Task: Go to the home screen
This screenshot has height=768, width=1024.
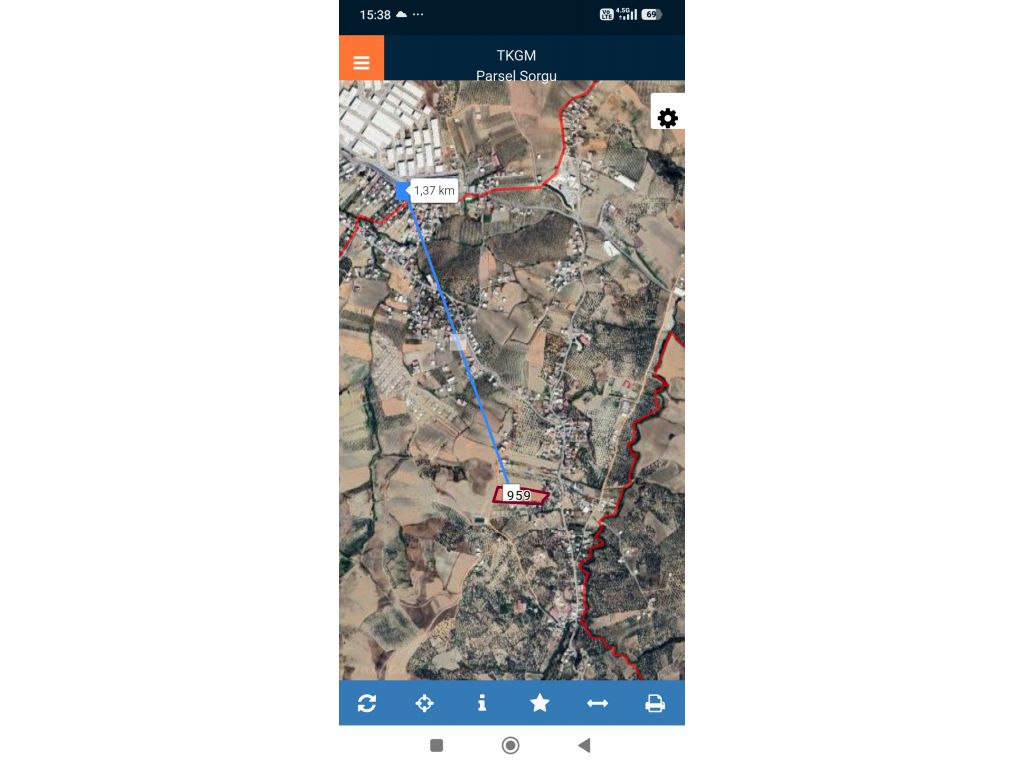Action: 510,745
